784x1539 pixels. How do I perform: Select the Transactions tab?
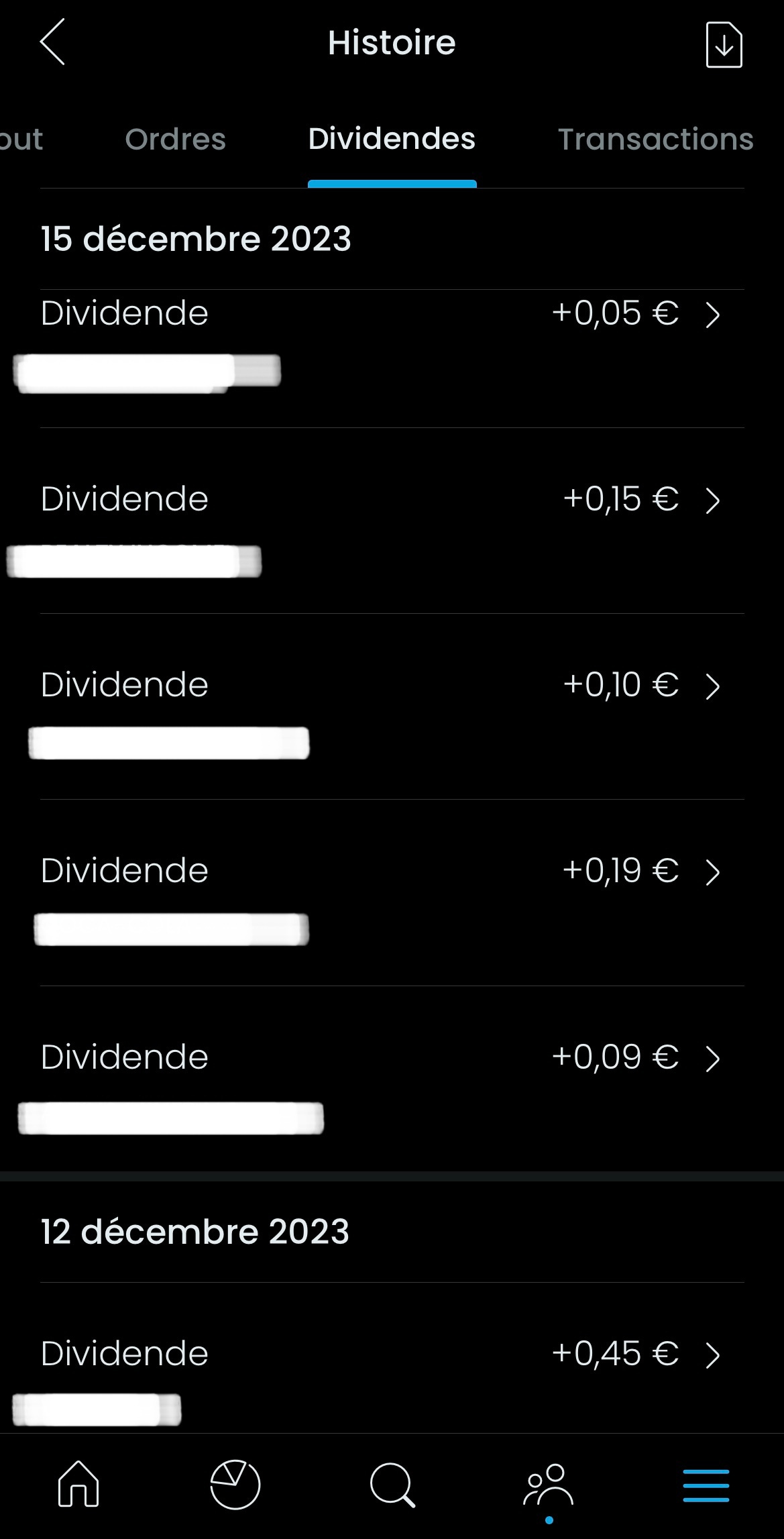pos(655,139)
